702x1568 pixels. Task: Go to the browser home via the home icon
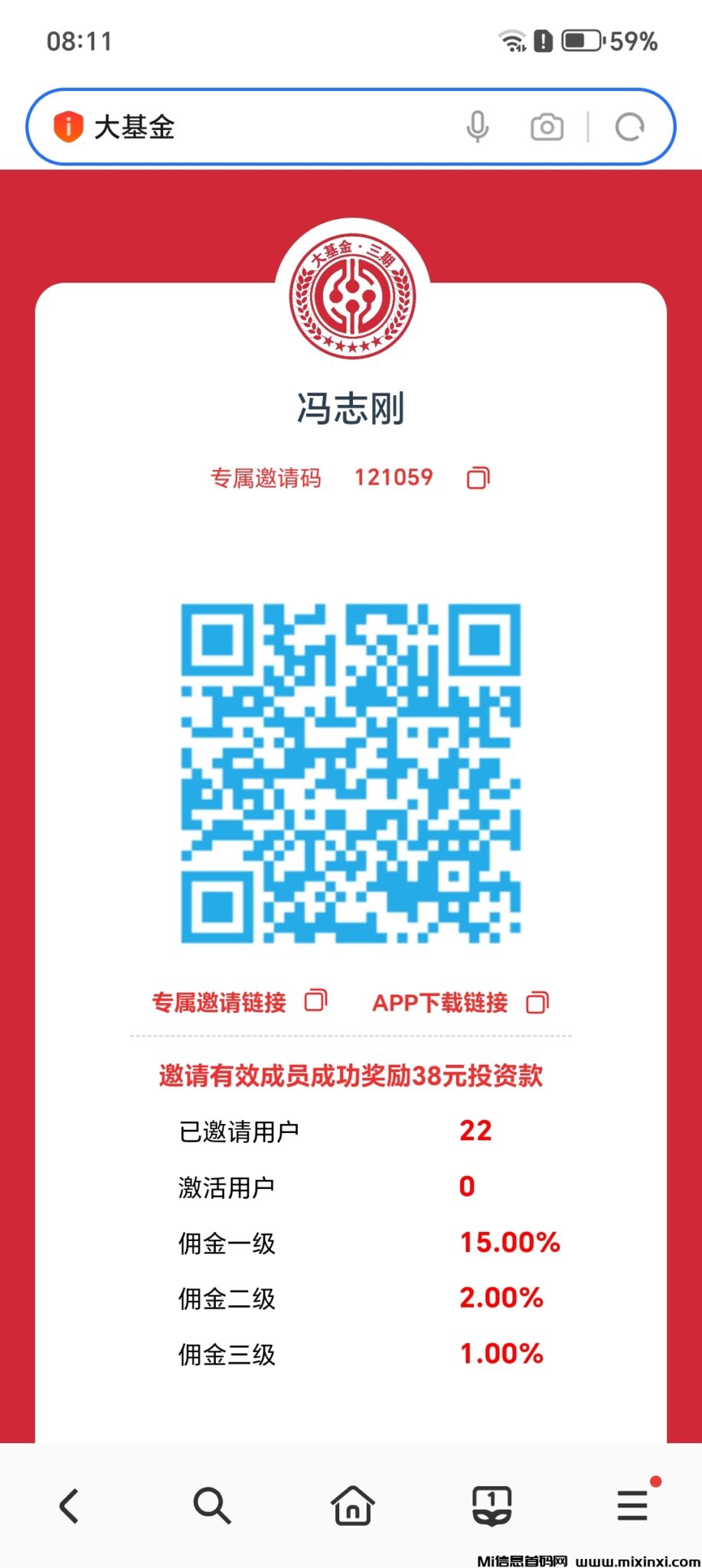click(351, 1504)
